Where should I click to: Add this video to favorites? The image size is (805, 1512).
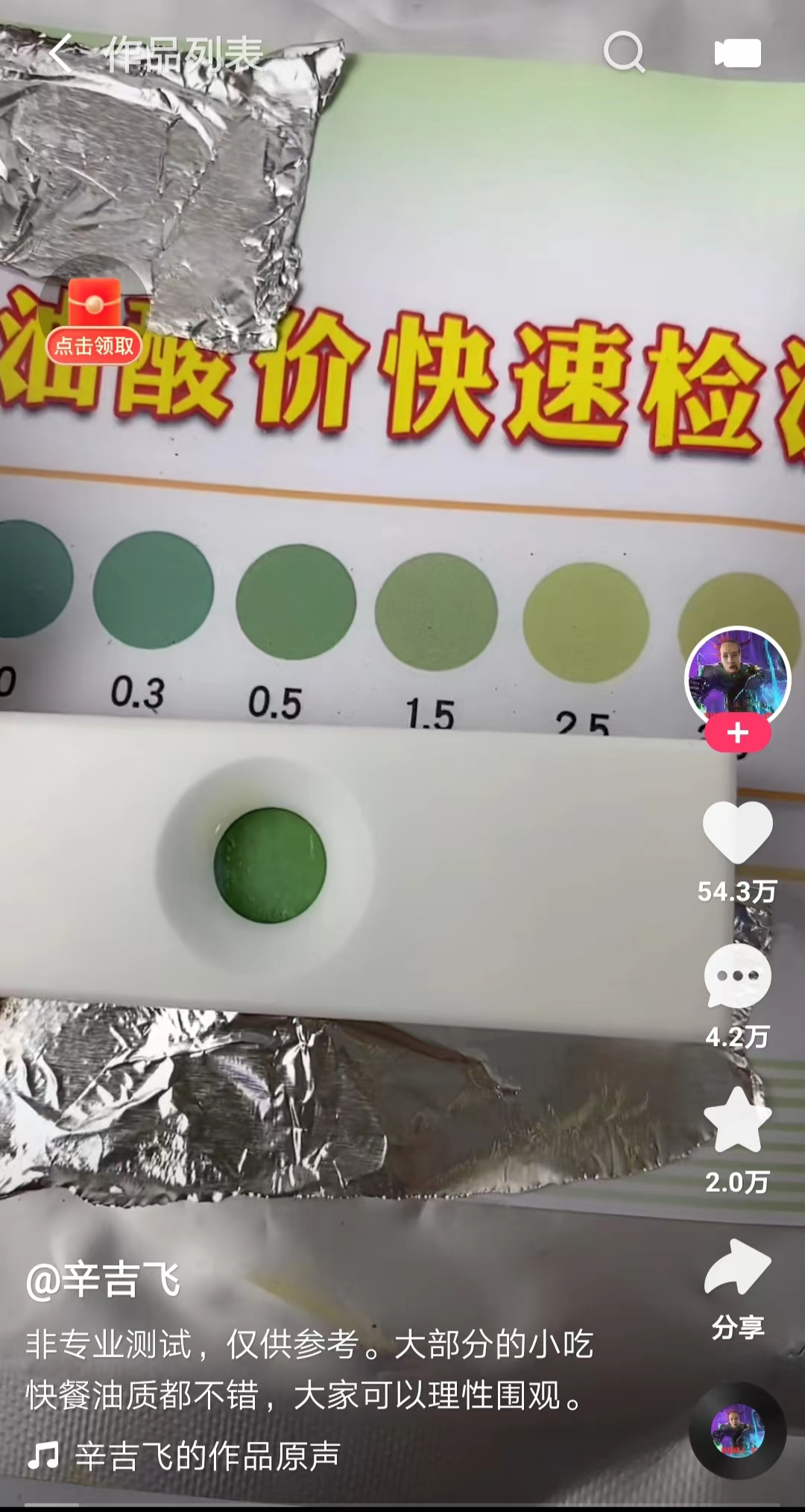737,1121
